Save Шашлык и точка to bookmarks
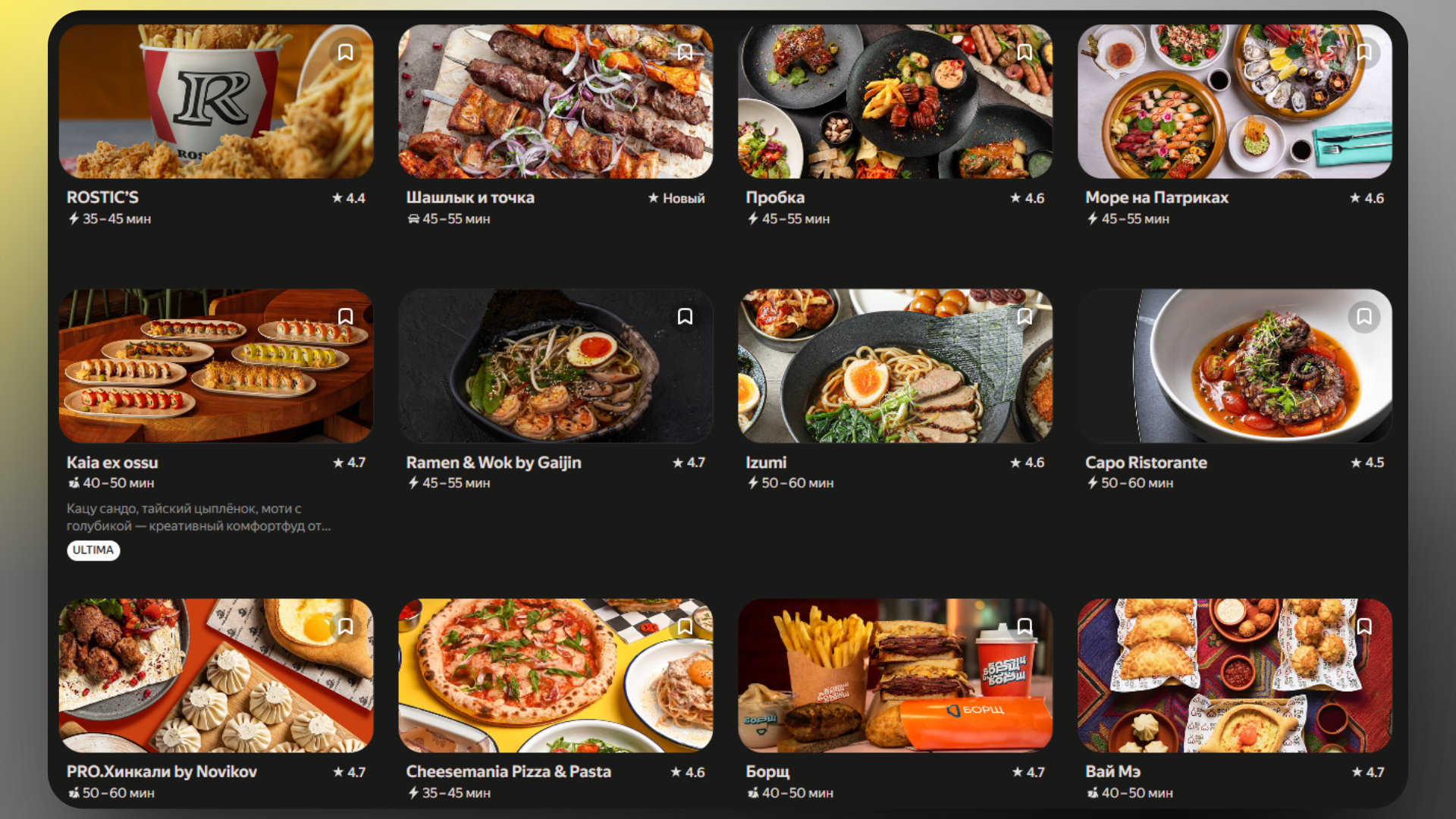The image size is (1456, 819). tap(685, 52)
